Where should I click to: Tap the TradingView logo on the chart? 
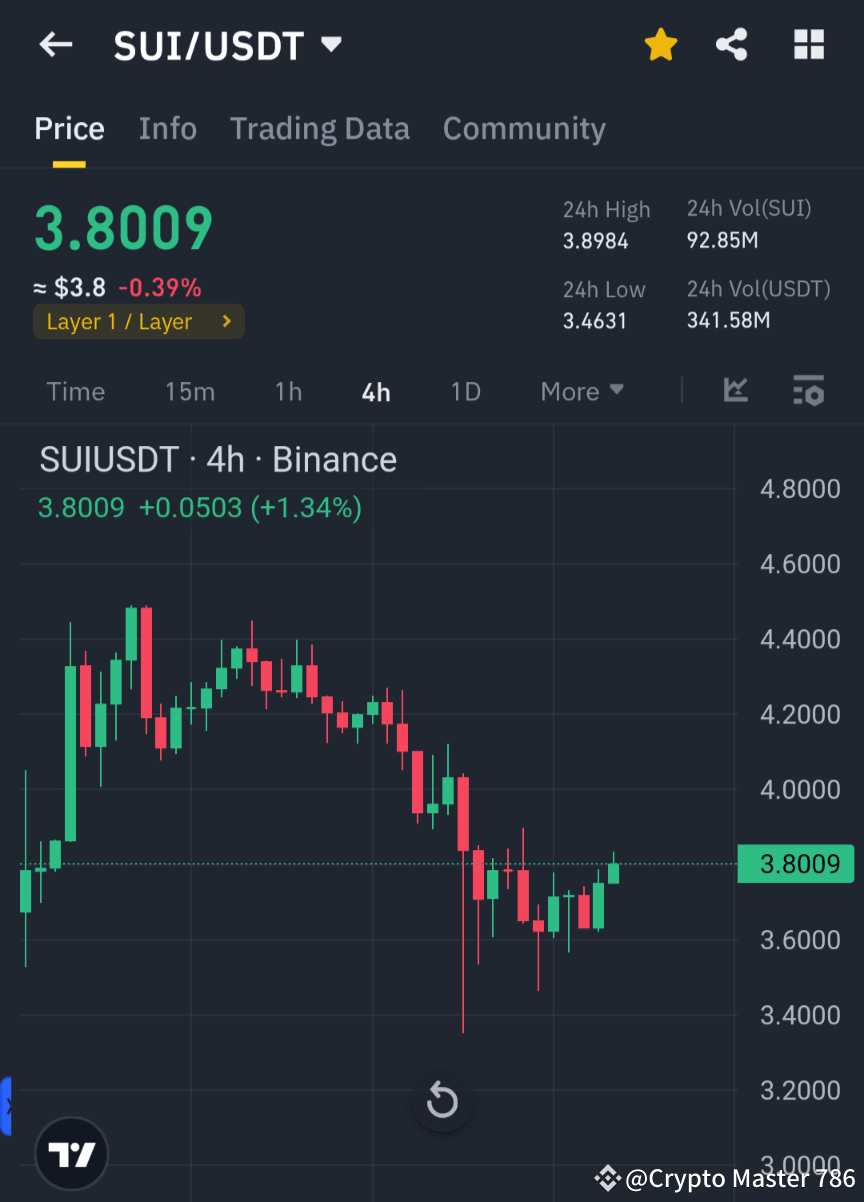coord(70,1153)
